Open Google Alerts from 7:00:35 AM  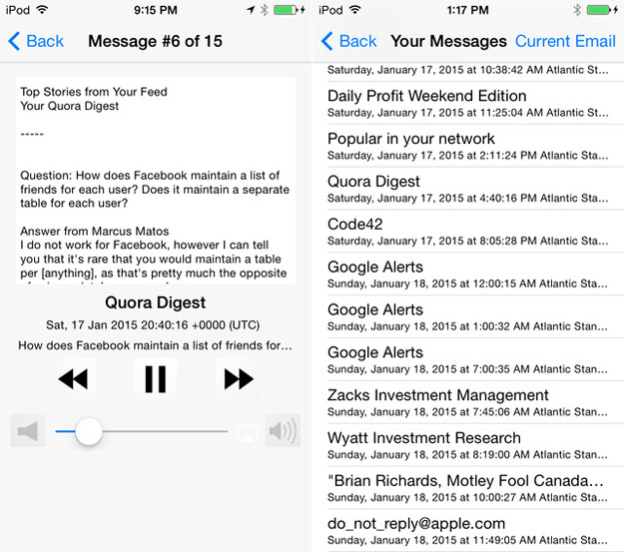468,361
